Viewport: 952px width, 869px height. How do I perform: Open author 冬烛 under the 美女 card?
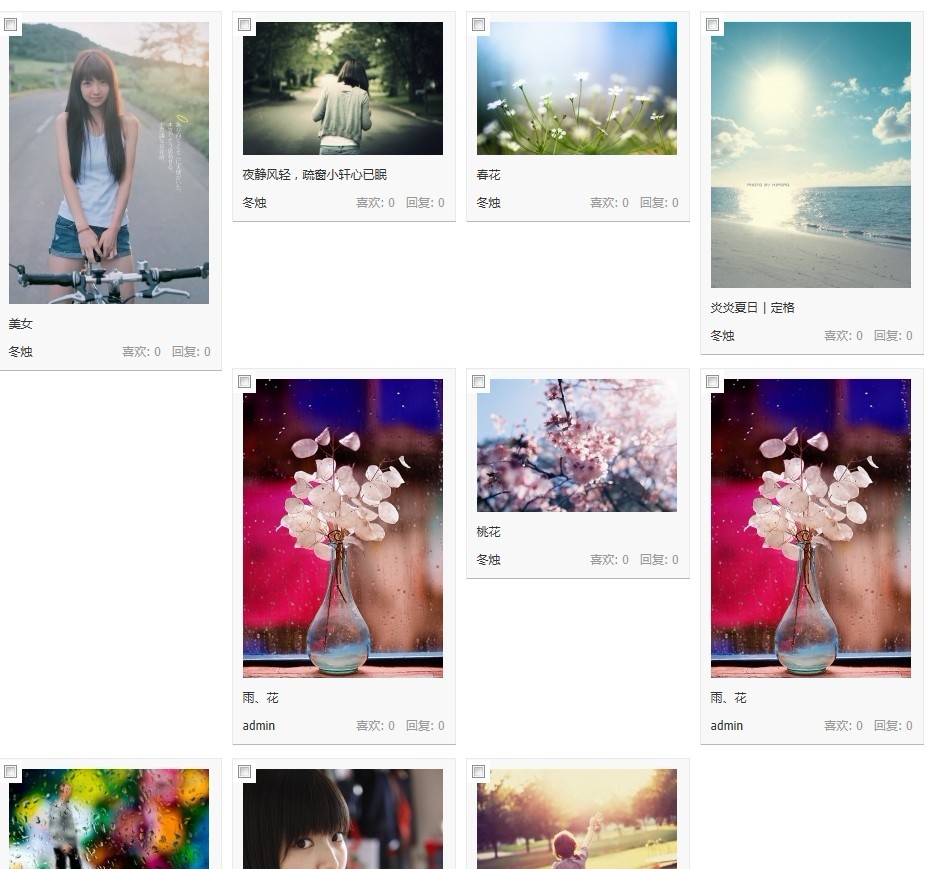coord(21,352)
